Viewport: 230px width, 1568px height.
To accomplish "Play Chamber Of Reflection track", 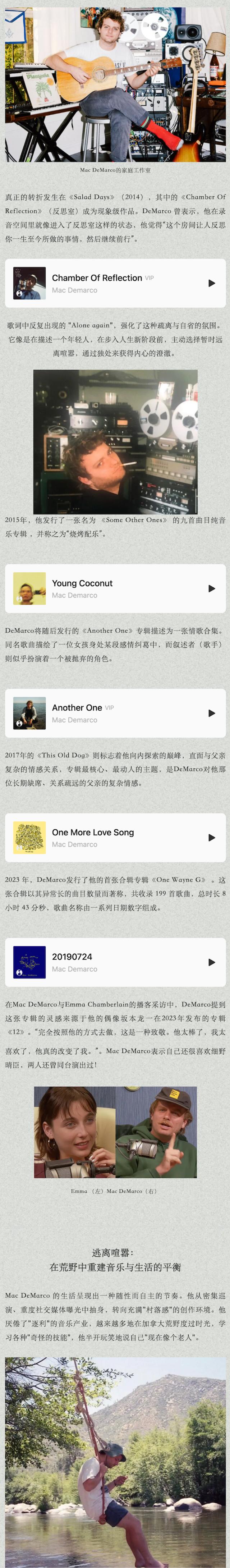I will pos(211,283).
